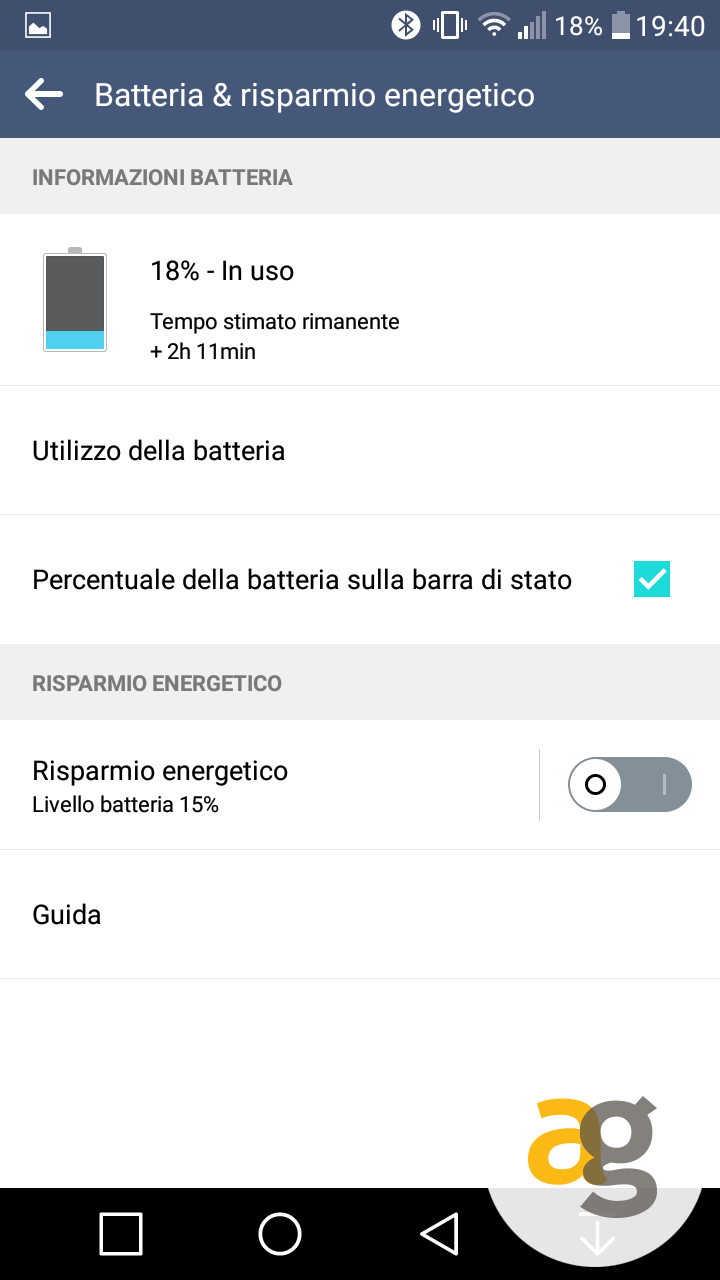
Task: Go back from battery settings
Action: coord(44,95)
